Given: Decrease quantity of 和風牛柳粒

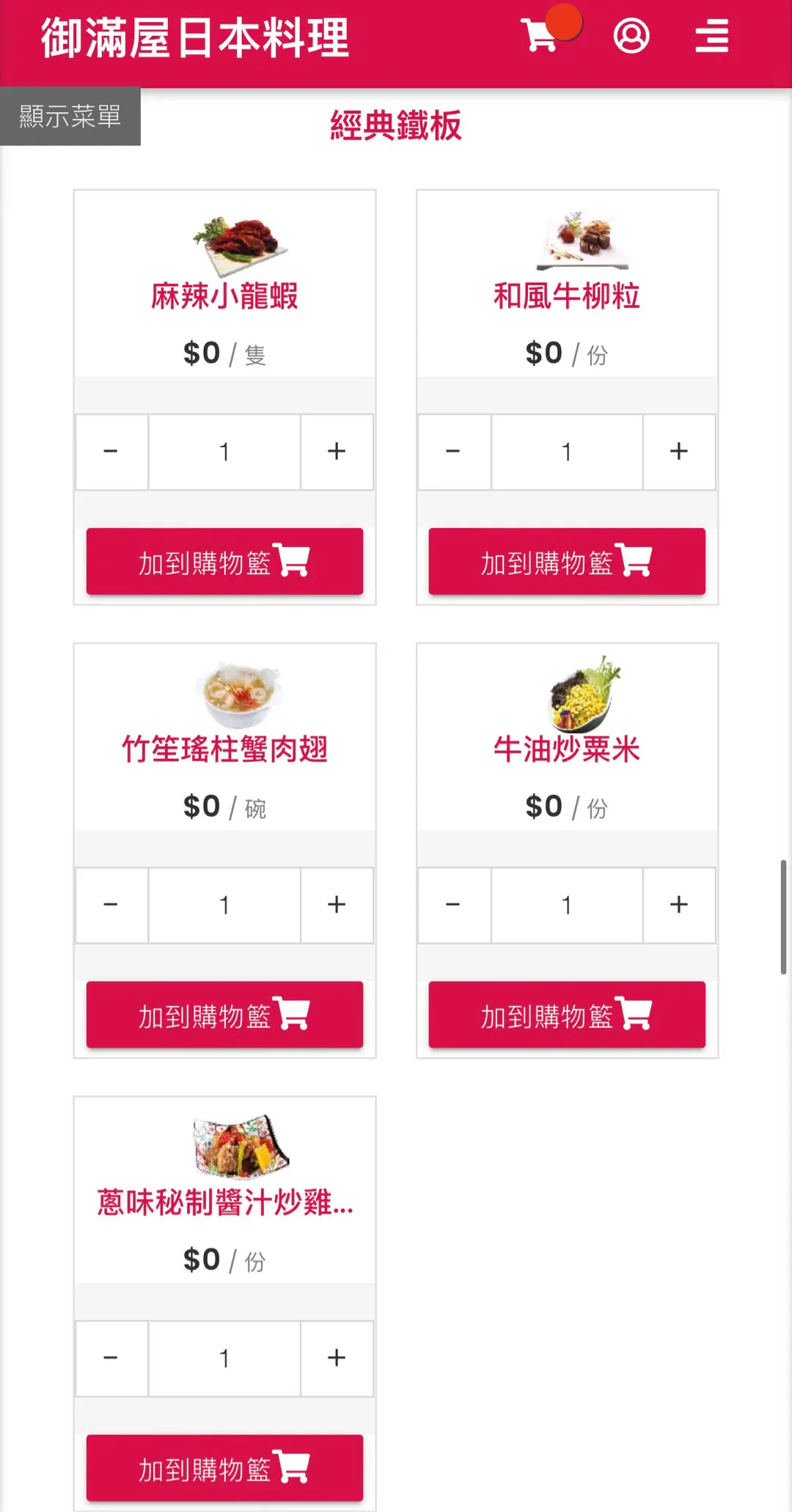Looking at the screenshot, I should pos(454,452).
